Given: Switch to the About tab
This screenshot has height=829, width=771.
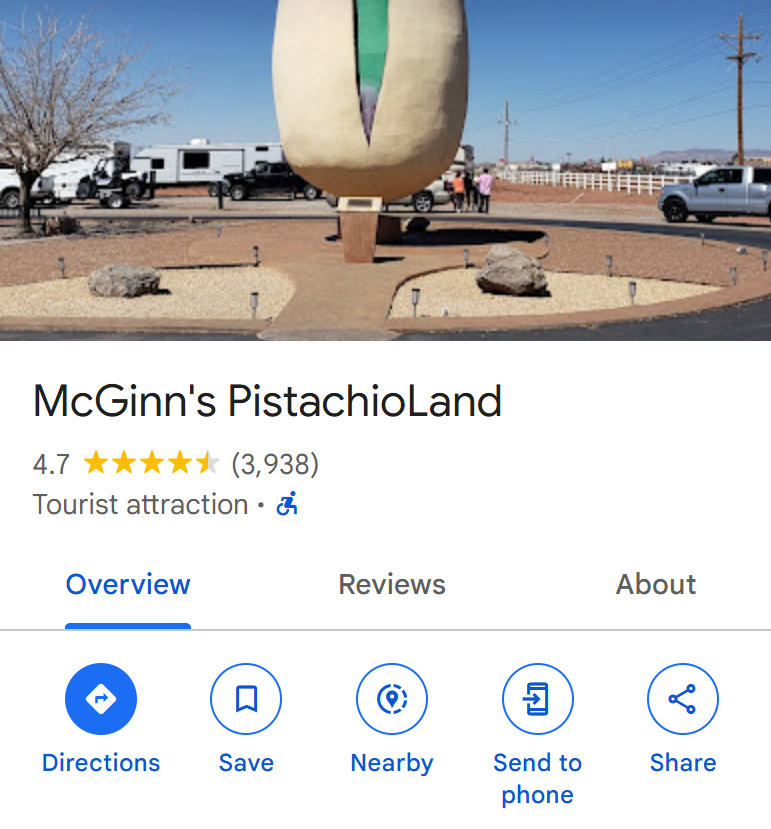Looking at the screenshot, I should click(x=656, y=585).
